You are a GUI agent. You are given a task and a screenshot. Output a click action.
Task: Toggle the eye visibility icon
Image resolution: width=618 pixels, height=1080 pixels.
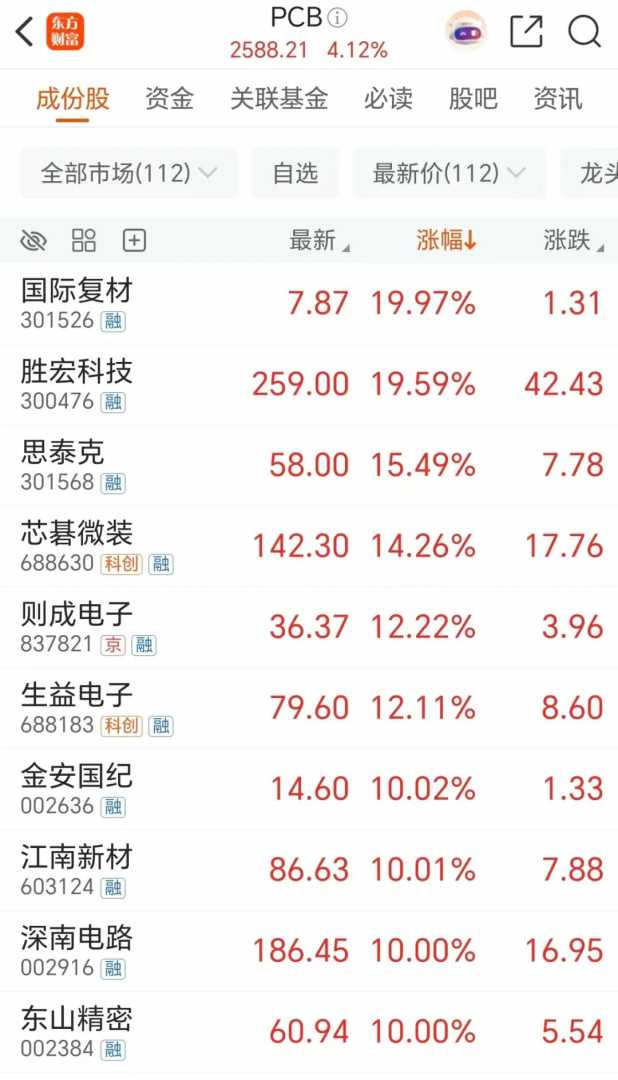pyautogui.click(x=34, y=240)
